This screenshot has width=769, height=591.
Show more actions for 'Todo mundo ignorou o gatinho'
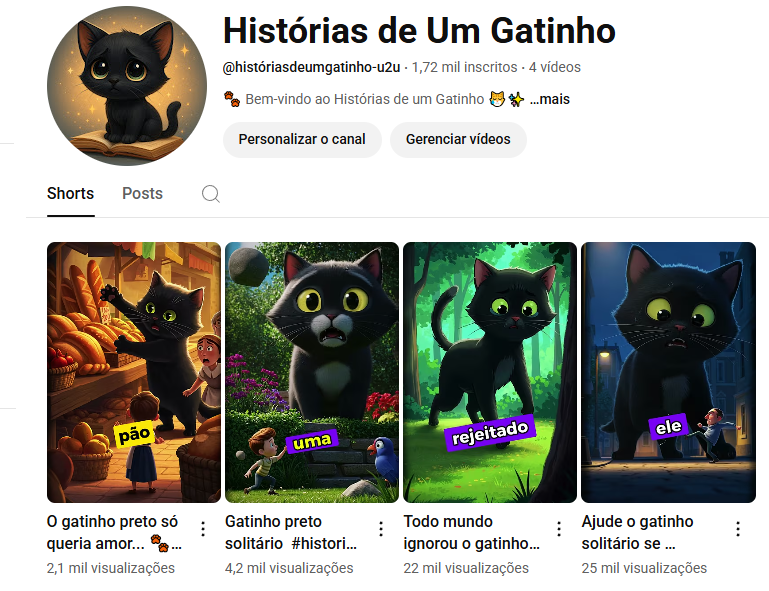[559, 529]
